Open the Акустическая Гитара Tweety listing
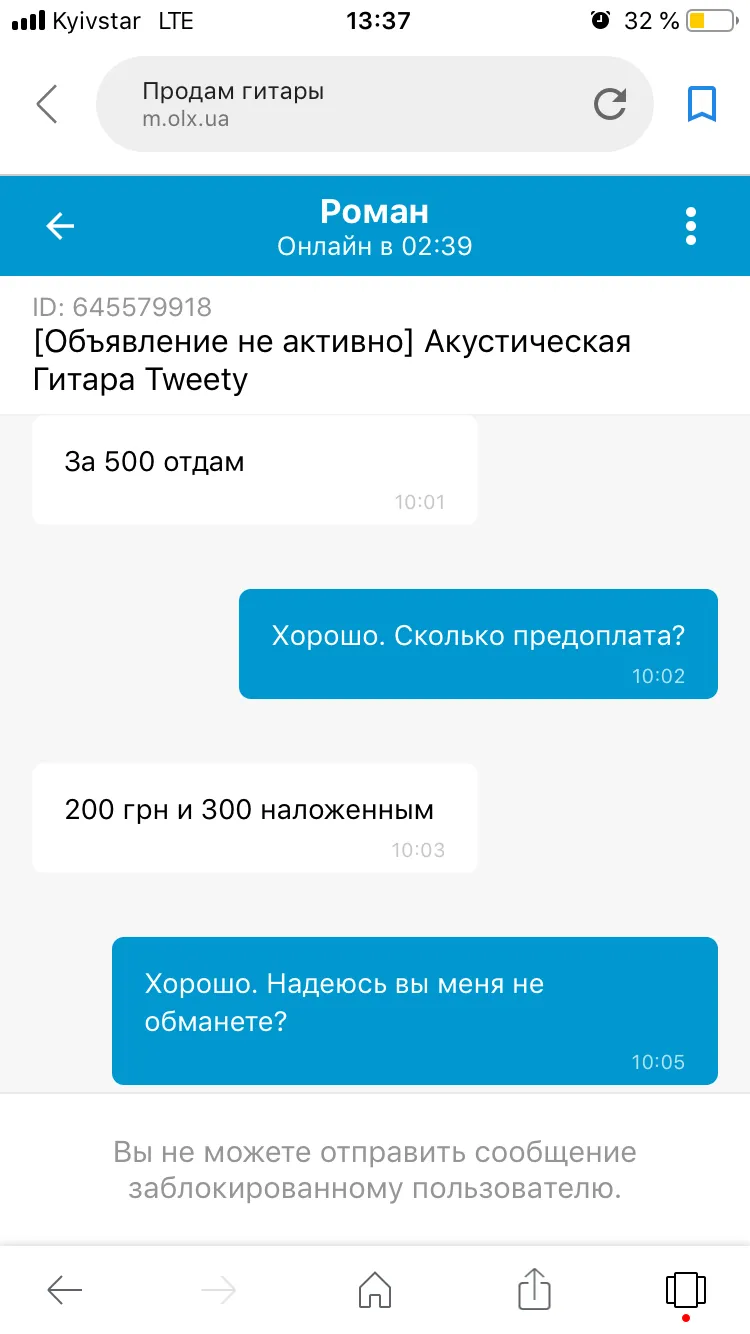750x1334 pixels. (x=332, y=360)
